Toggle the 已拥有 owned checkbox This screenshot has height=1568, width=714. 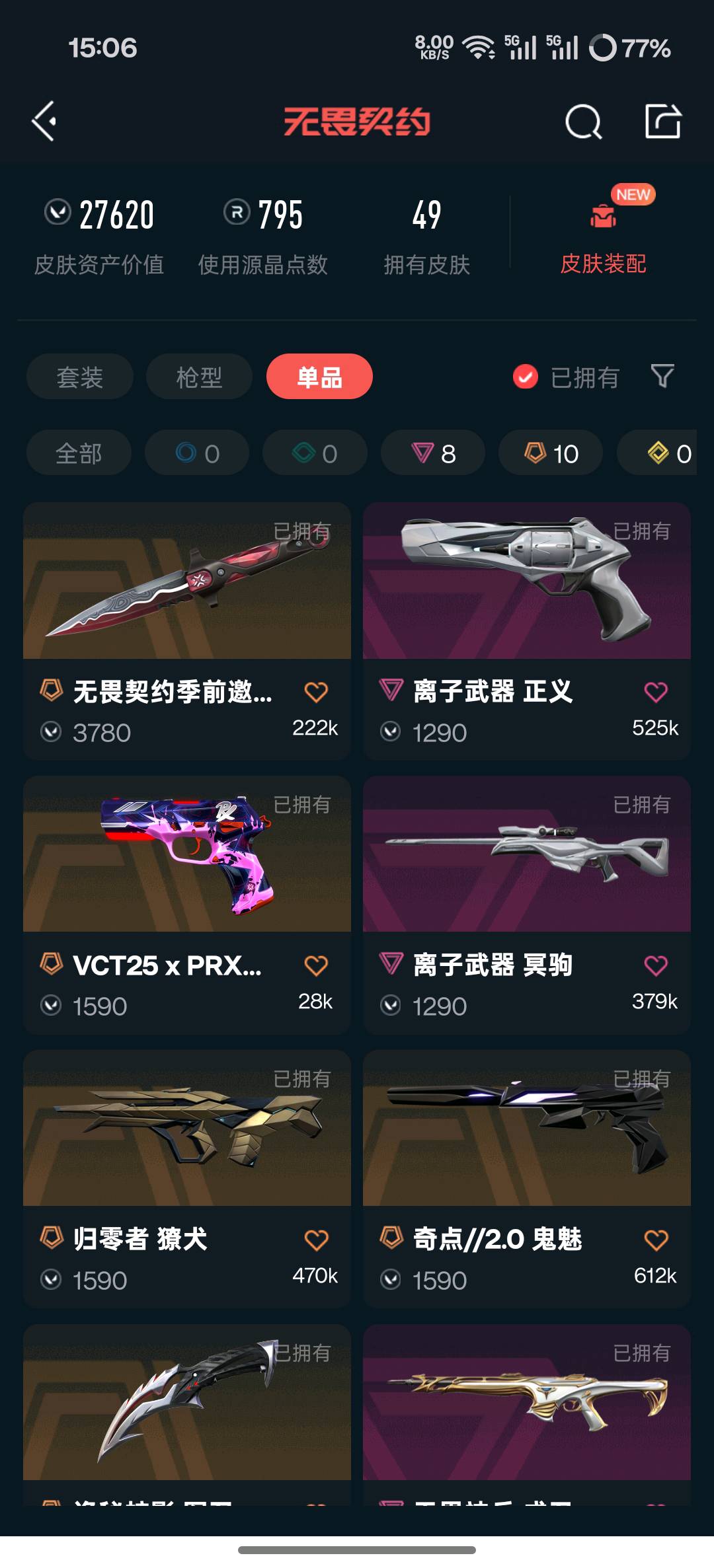coord(526,377)
